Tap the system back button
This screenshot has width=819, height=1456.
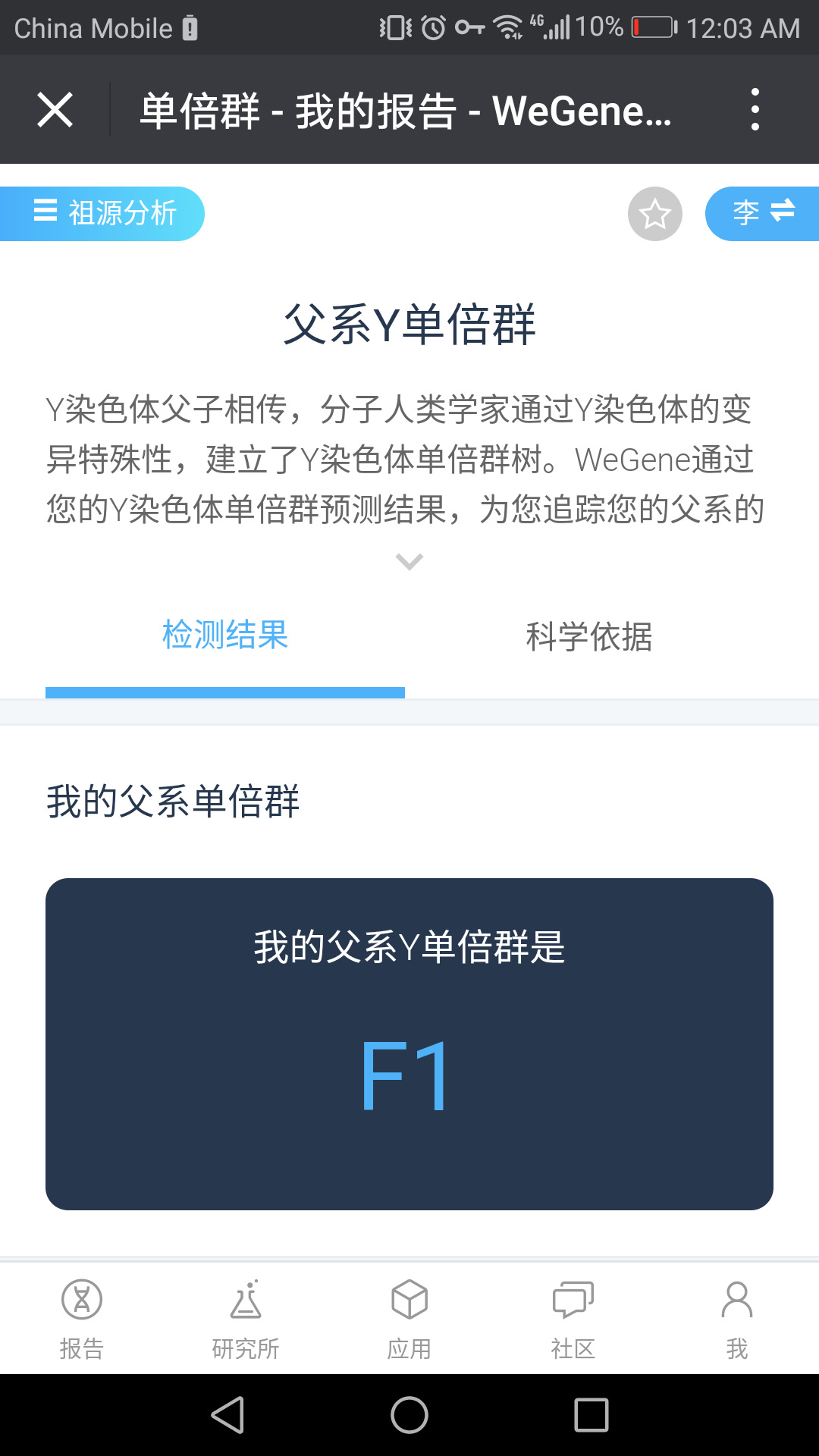pos(227,1415)
